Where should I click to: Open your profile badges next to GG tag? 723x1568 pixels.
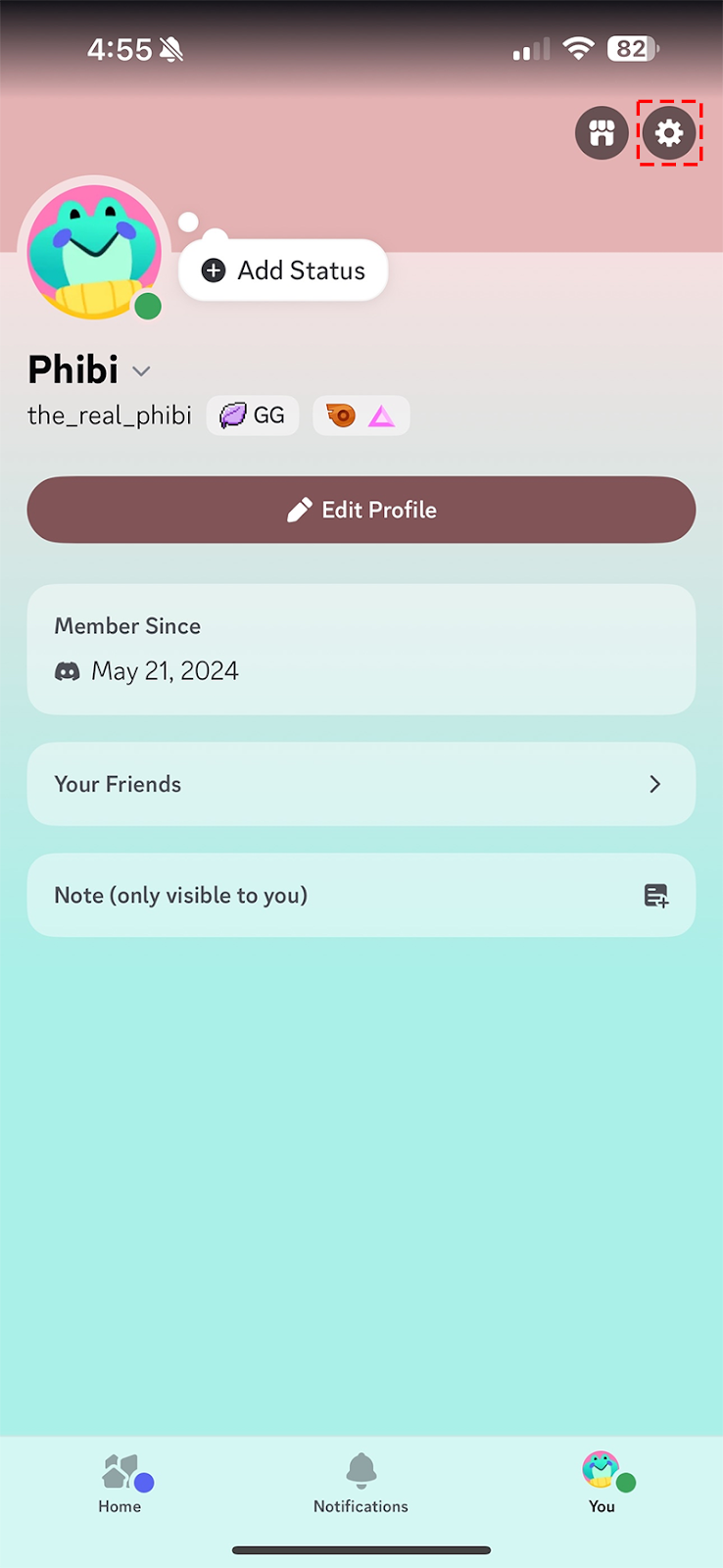pyautogui.click(x=361, y=415)
